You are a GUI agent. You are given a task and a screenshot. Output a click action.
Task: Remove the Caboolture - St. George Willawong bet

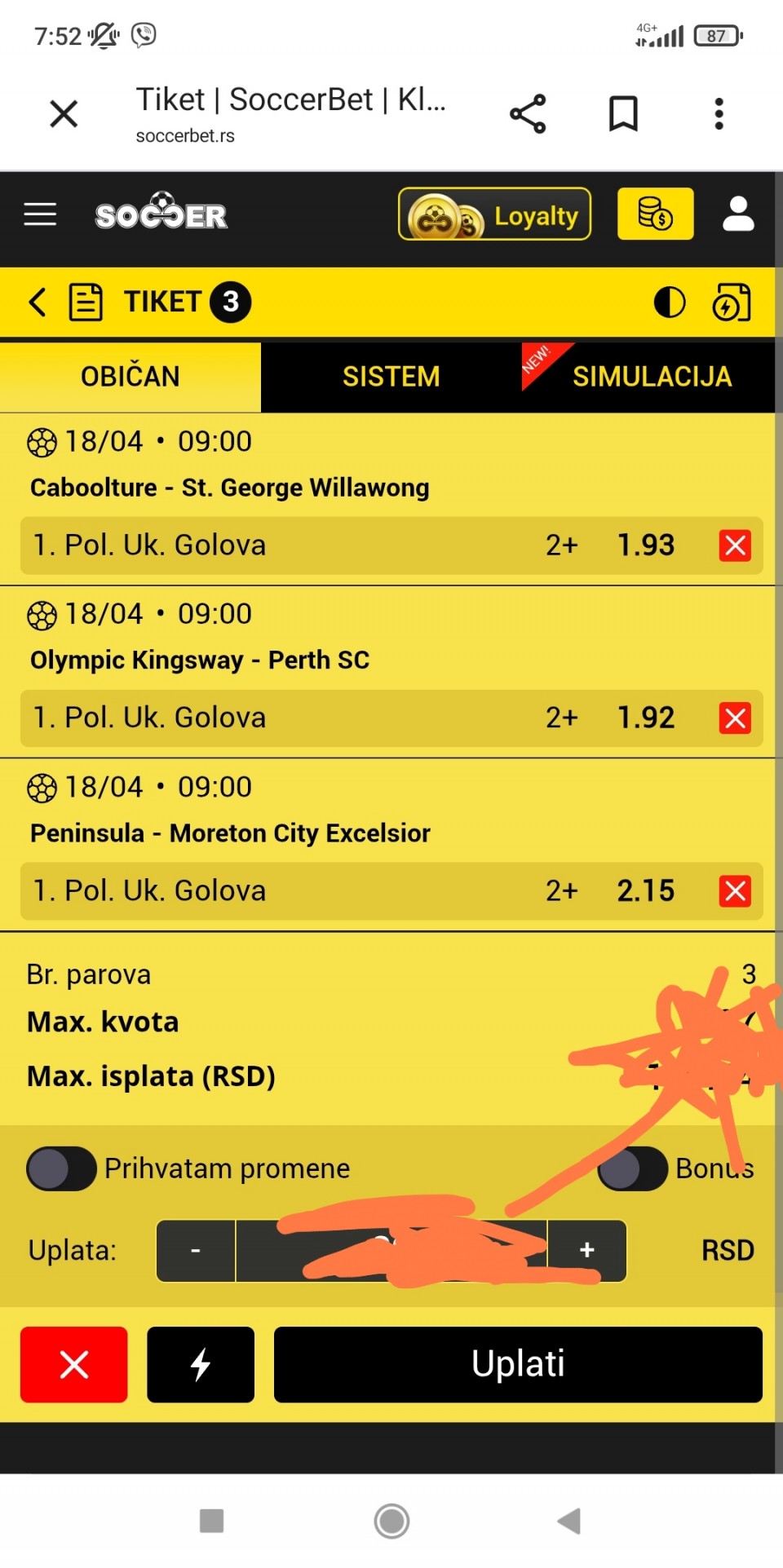point(735,545)
